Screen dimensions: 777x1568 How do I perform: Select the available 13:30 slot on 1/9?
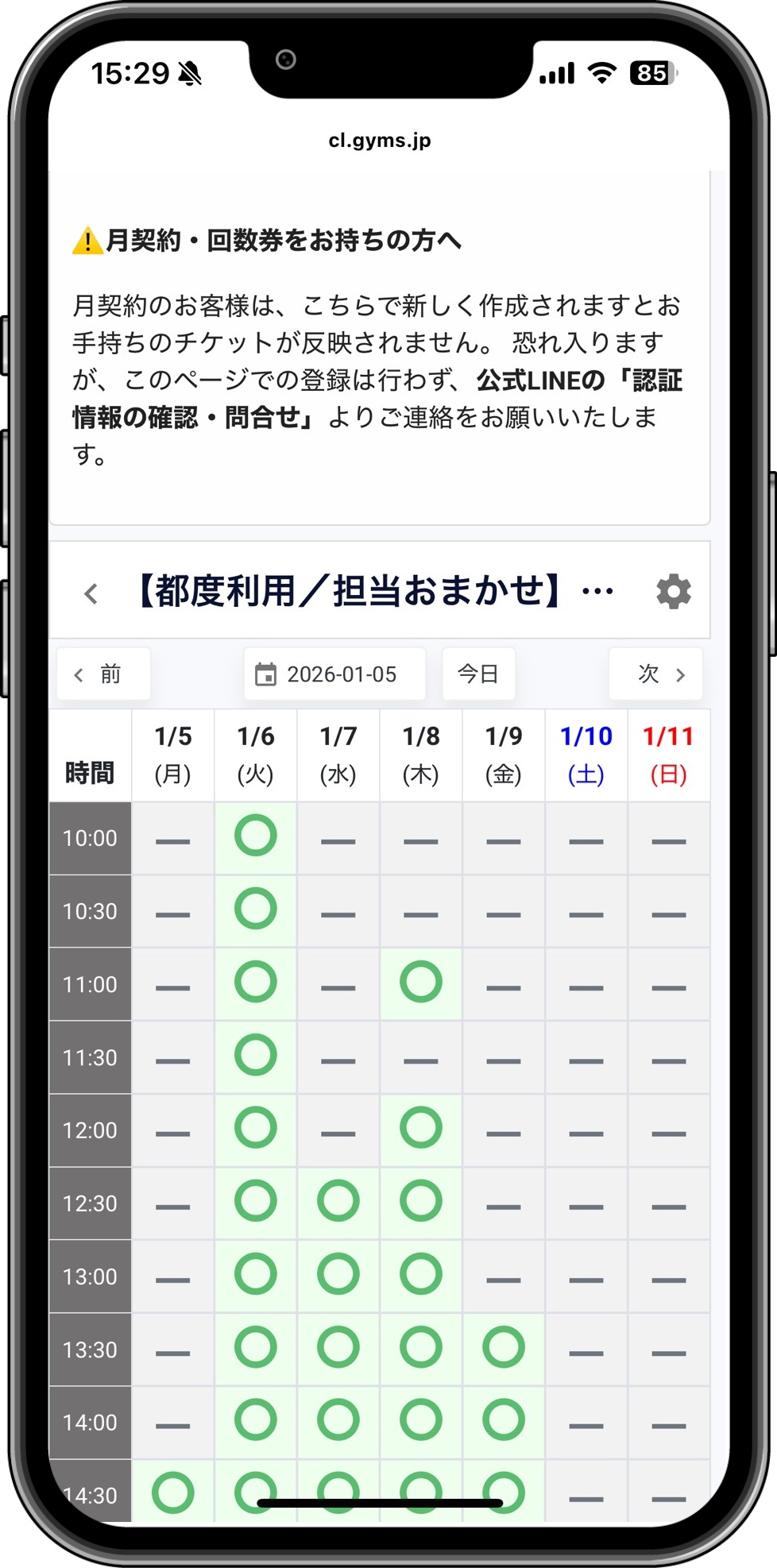pyautogui.click(x=503, y=1346)
